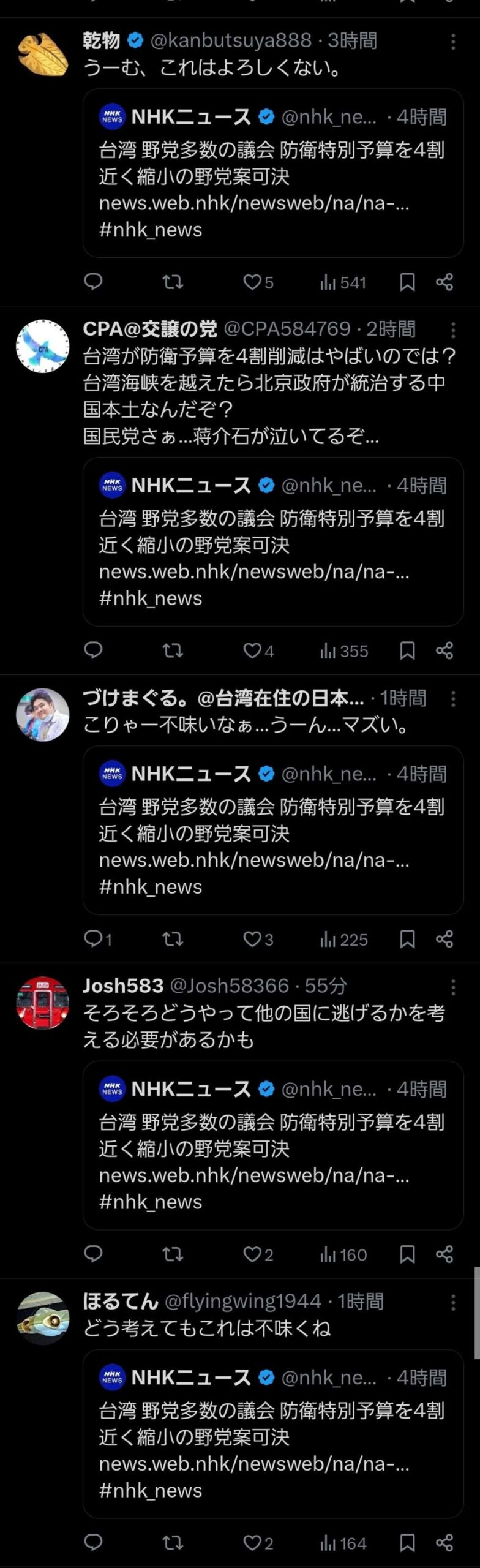Viewport: 480px width, 1568px height.
Task: Repost CPA@交譲の党's post
Action: click(x=173, y=650)
